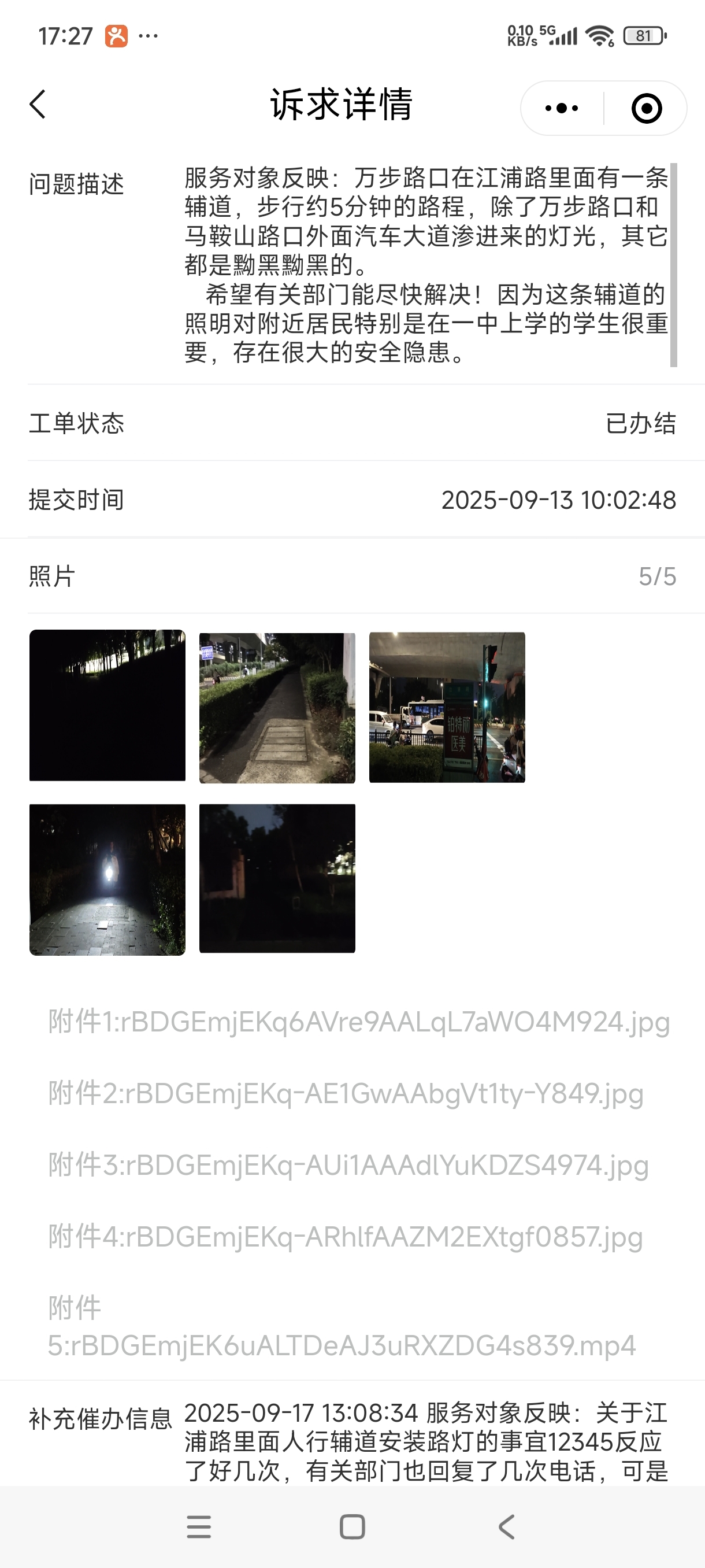Open the mini program more-options menu
Image resolution: width=705 pixels, height=1568 pixels.
pyautogui.click(x=562, y=108)
